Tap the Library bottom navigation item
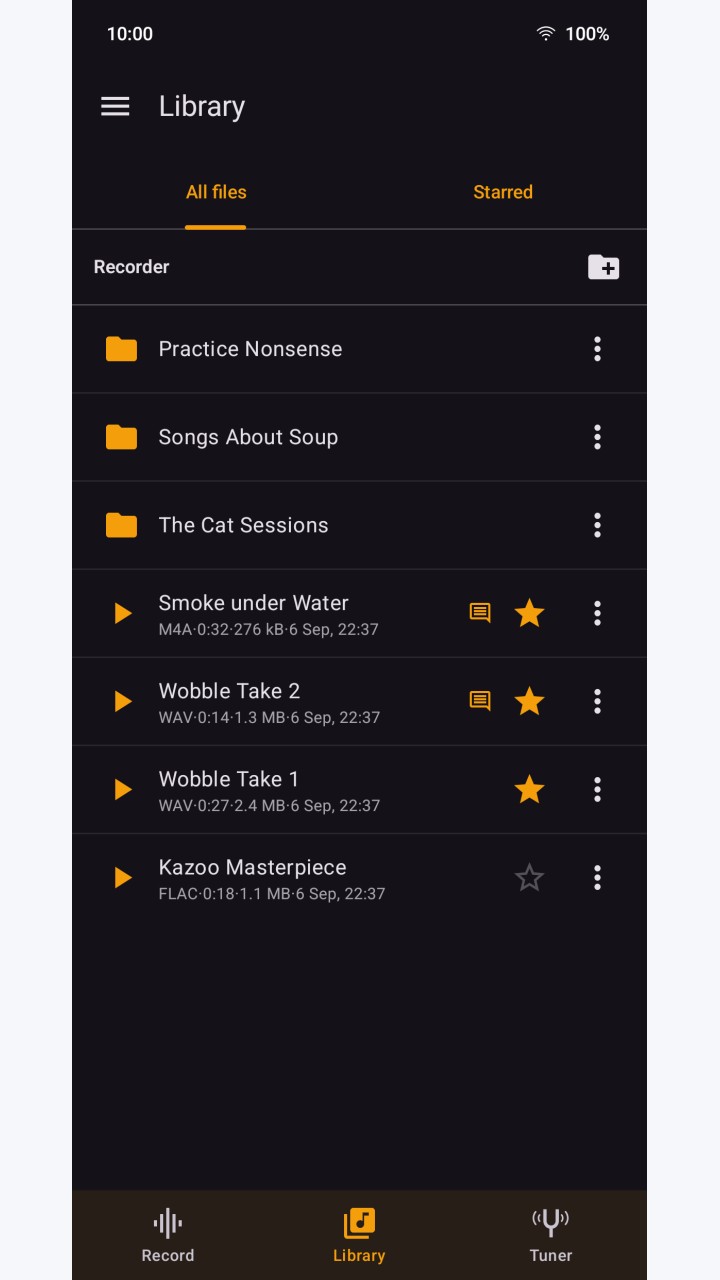720x1280 pixels. [x=359, y=1235]
